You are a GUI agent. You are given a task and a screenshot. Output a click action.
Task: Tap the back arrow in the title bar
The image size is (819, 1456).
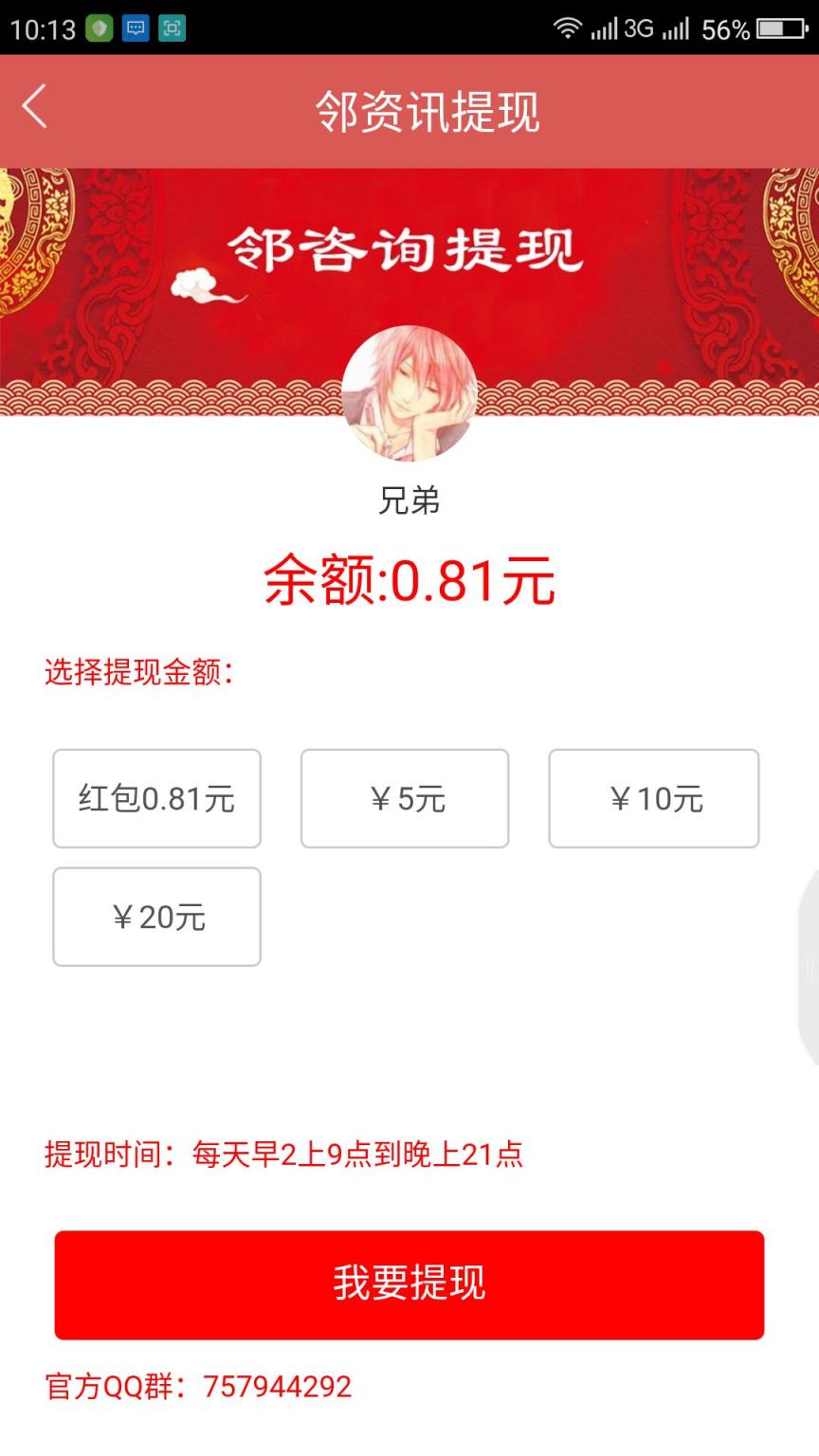pos(35,108)
